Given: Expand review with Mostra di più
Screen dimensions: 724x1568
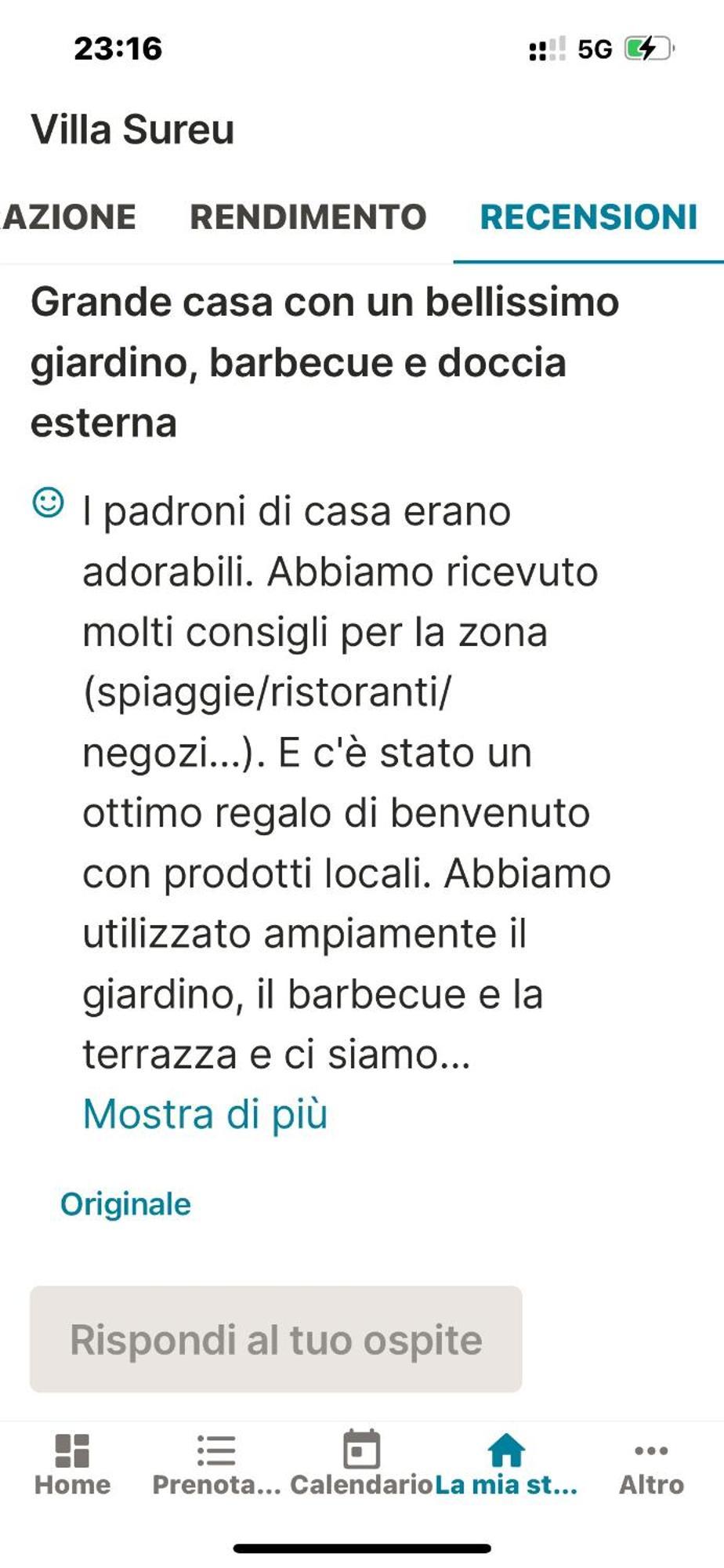Looking at the screenshot, I should (x=205, y=1114).
